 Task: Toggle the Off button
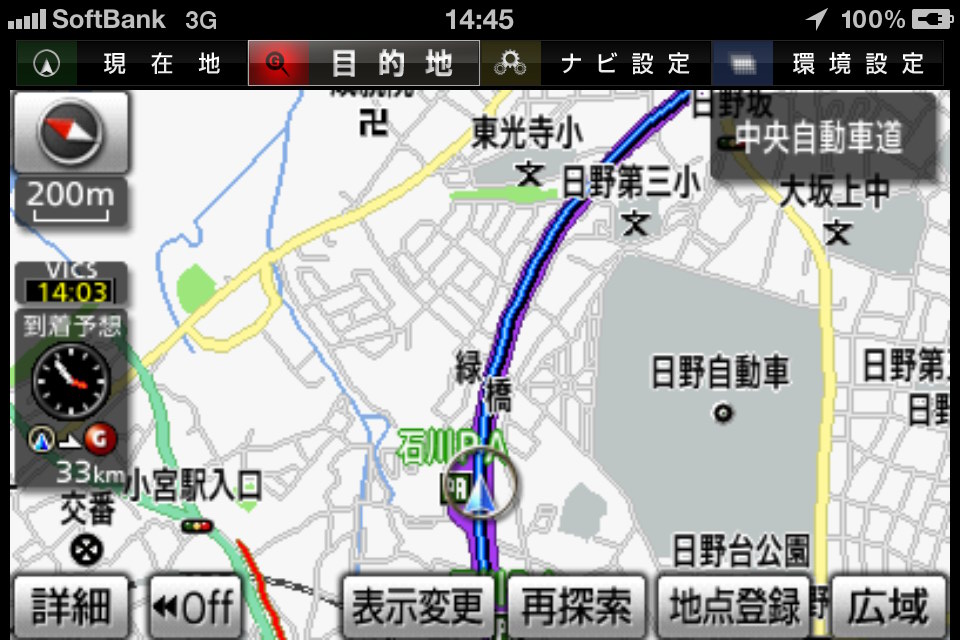click(x=196, y=606)
